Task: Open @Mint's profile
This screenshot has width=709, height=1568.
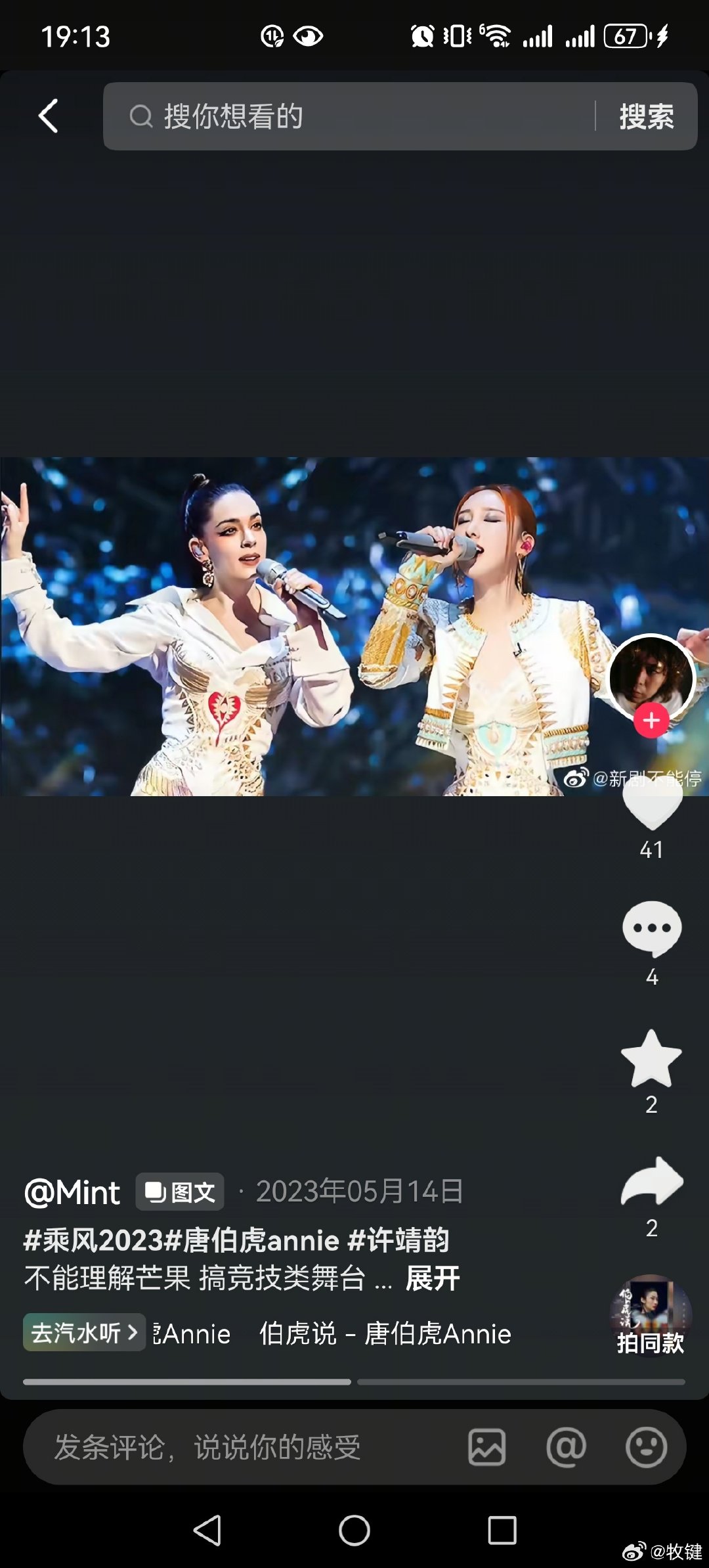Action: point(72,1192)
